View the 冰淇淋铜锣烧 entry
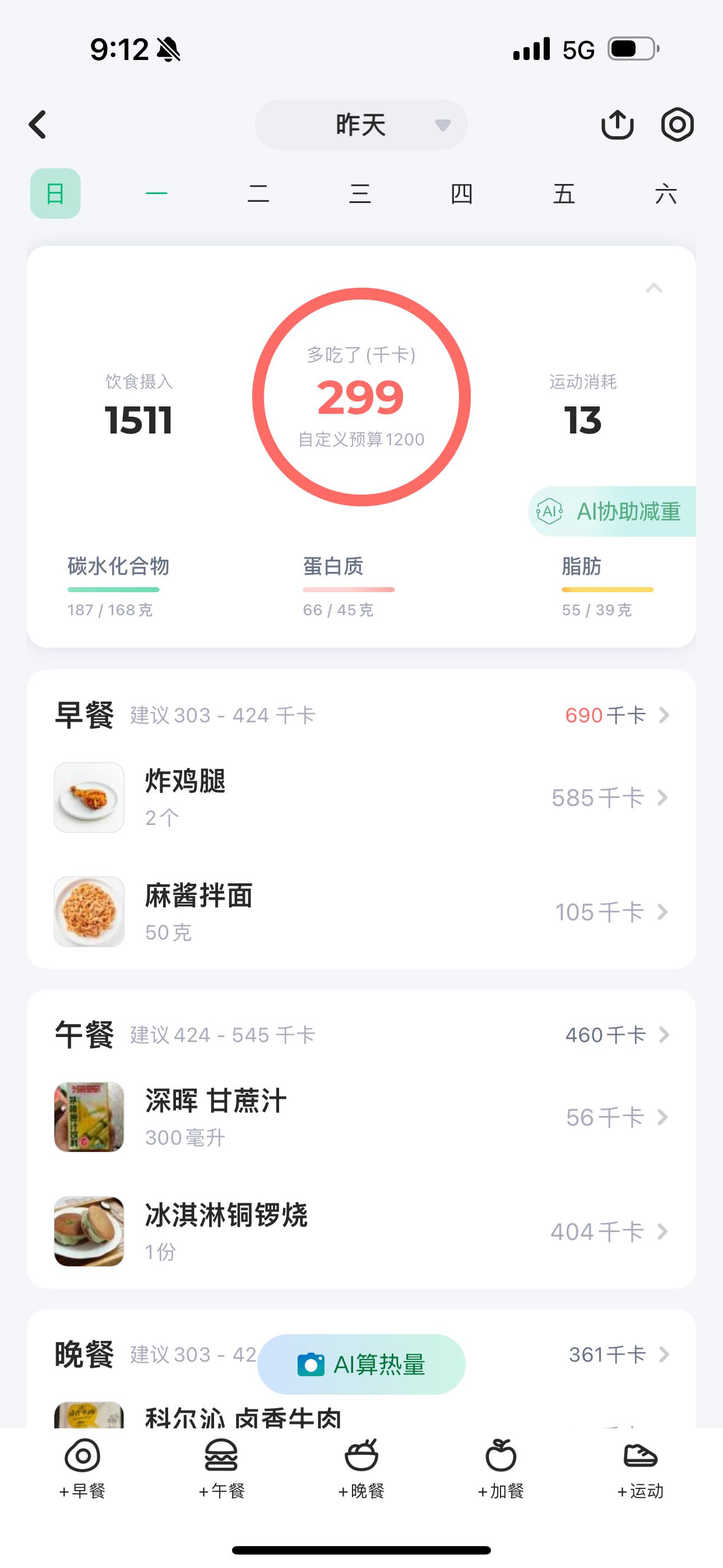 pos(361,1232)
